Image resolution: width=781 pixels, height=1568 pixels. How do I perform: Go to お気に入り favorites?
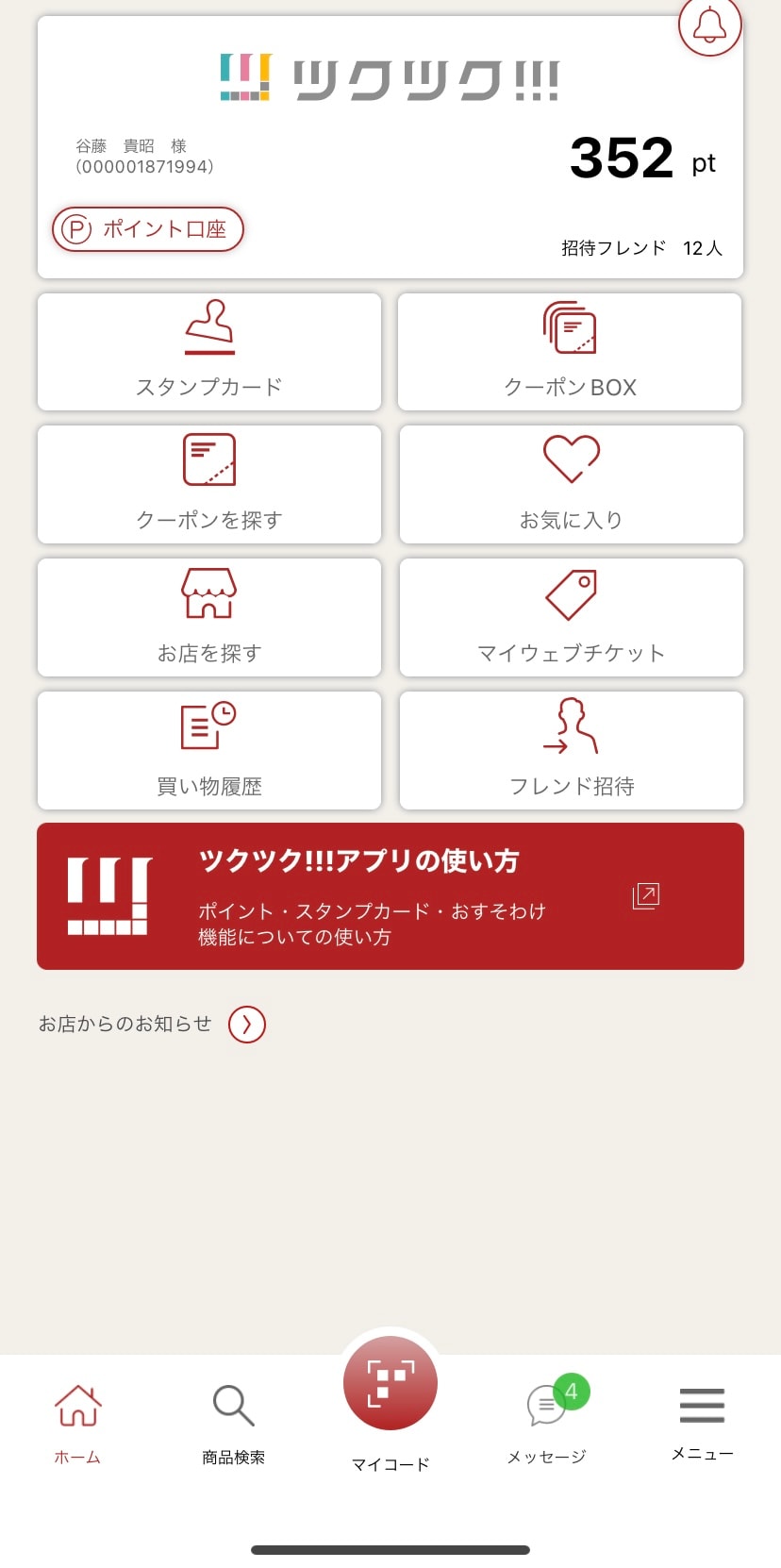coord(572,484)
